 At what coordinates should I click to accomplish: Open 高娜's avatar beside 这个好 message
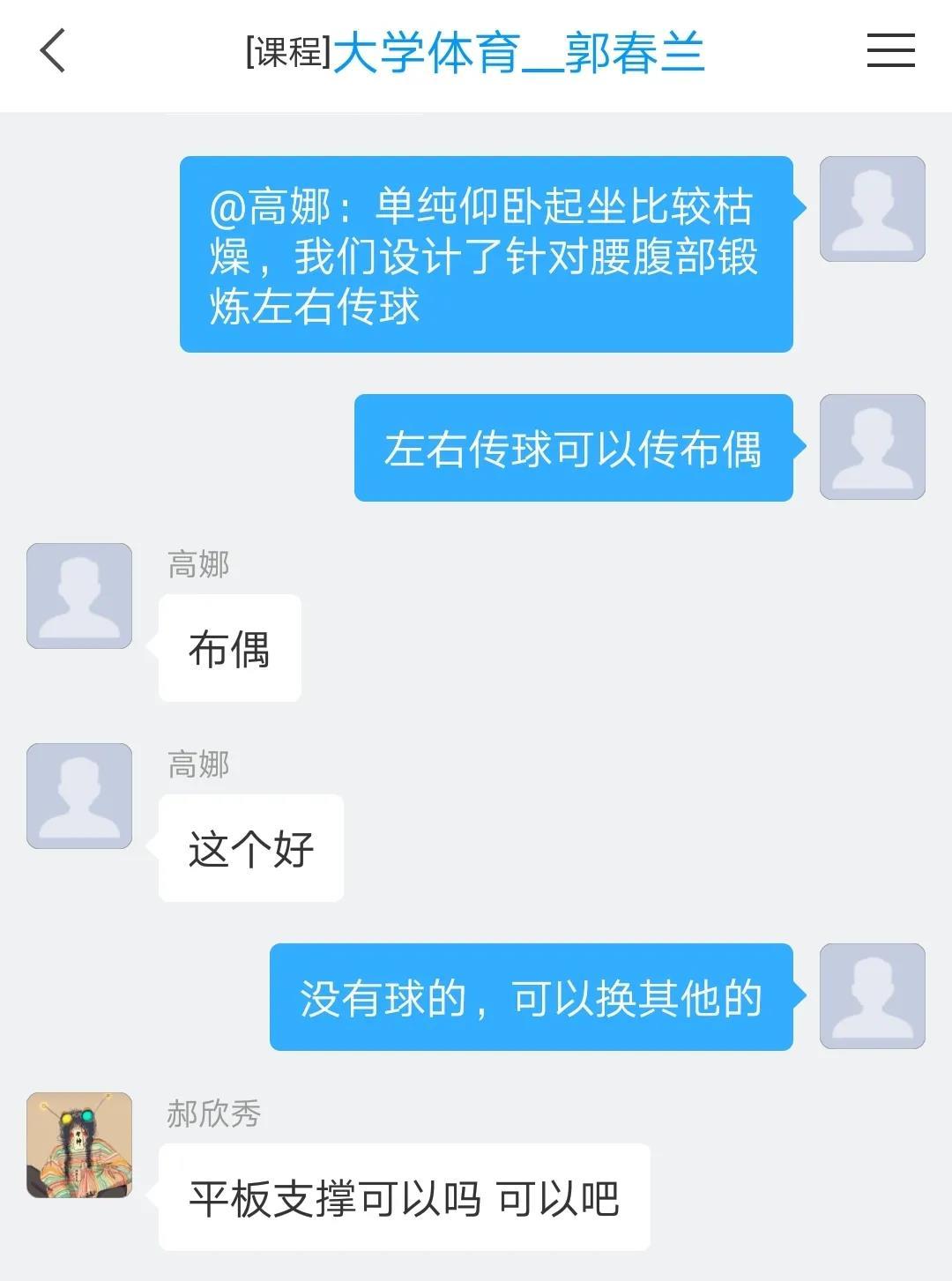pyautogui.click(x=79, y=796)
